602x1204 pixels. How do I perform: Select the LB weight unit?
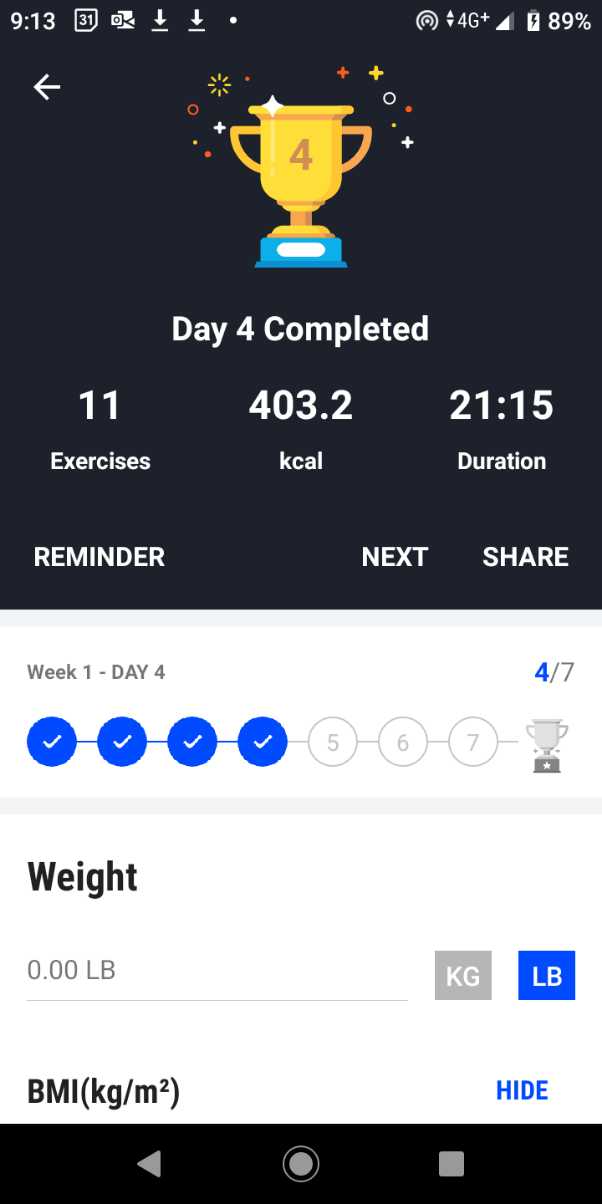point(546,976)
